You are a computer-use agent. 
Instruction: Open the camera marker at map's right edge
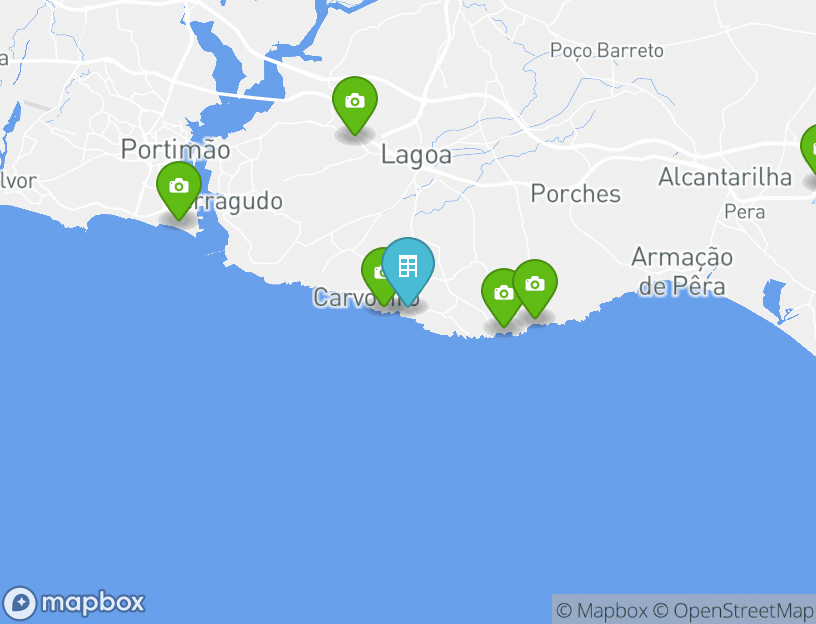810,150
